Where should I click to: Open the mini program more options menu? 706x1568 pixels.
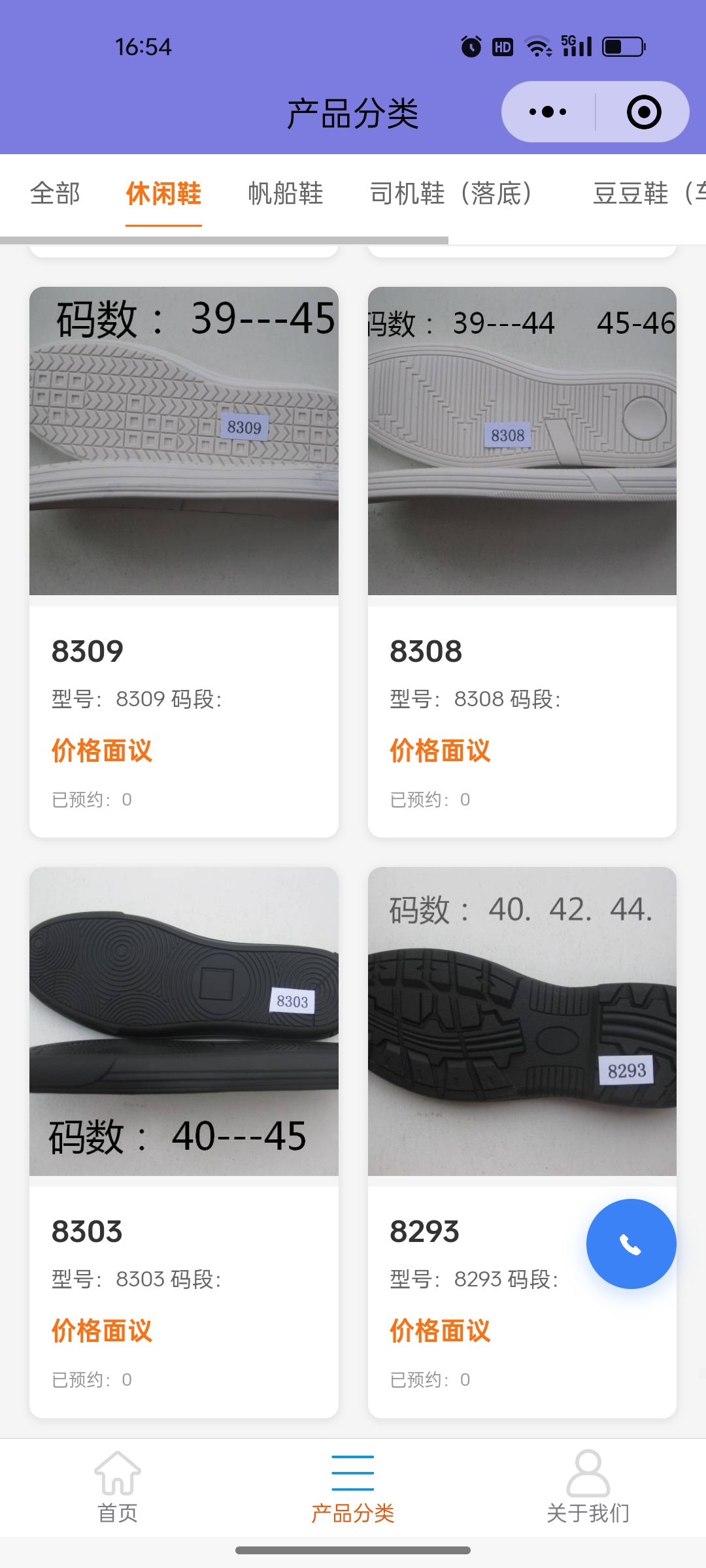pyautogui.click(x=548, y=112)
